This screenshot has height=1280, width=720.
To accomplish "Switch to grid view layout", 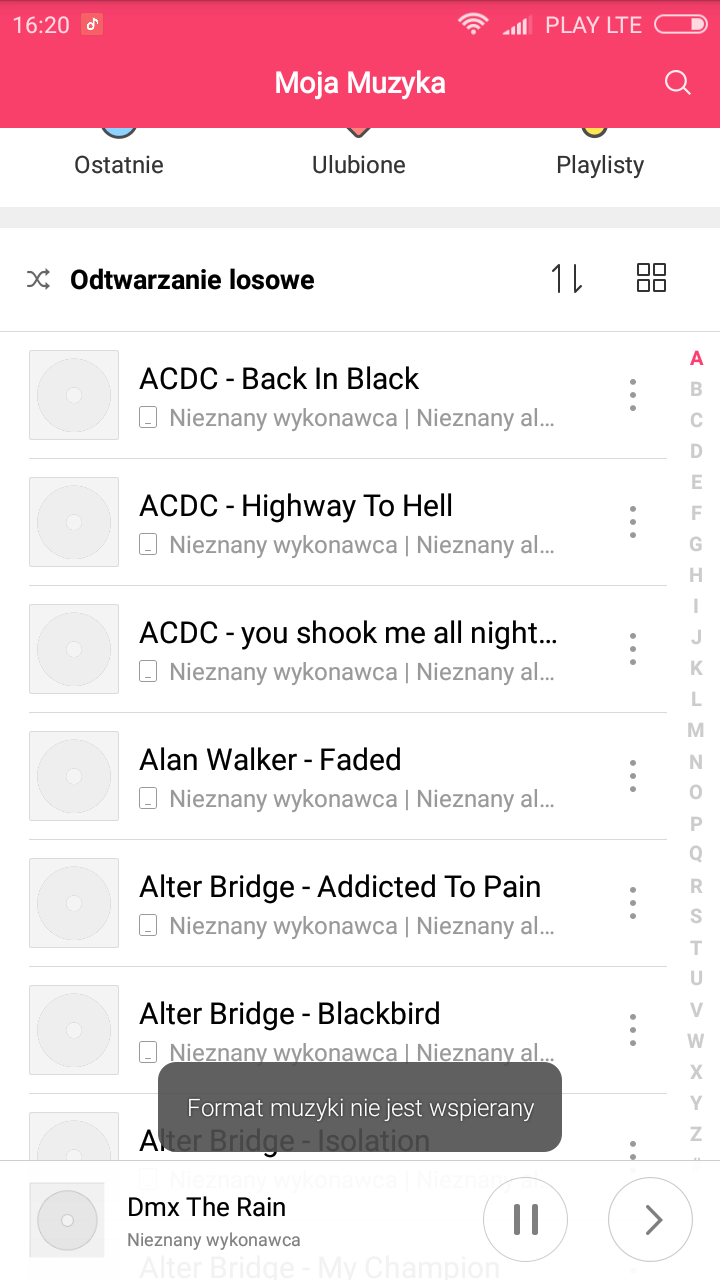I will (651, 278).
